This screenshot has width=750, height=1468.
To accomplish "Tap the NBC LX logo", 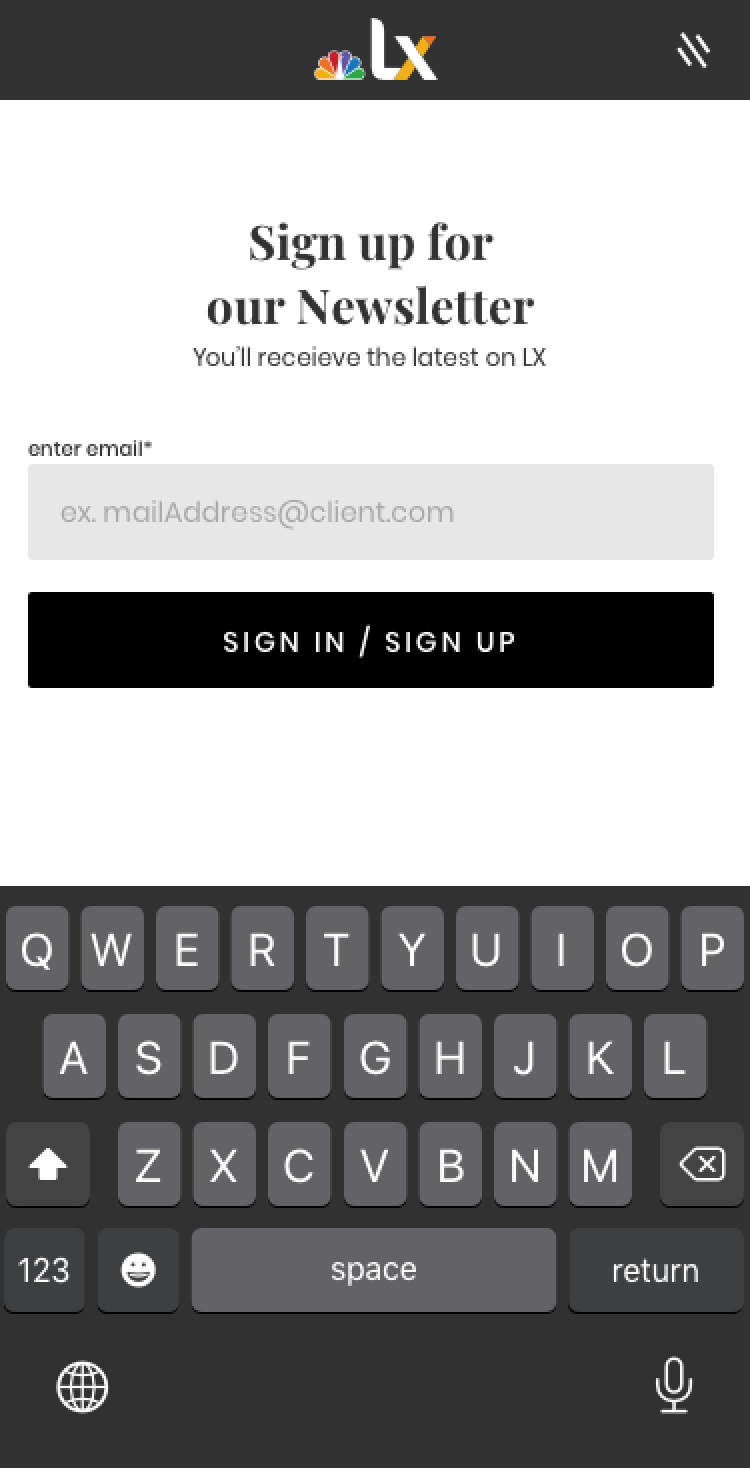I will (x=376, y=52).
